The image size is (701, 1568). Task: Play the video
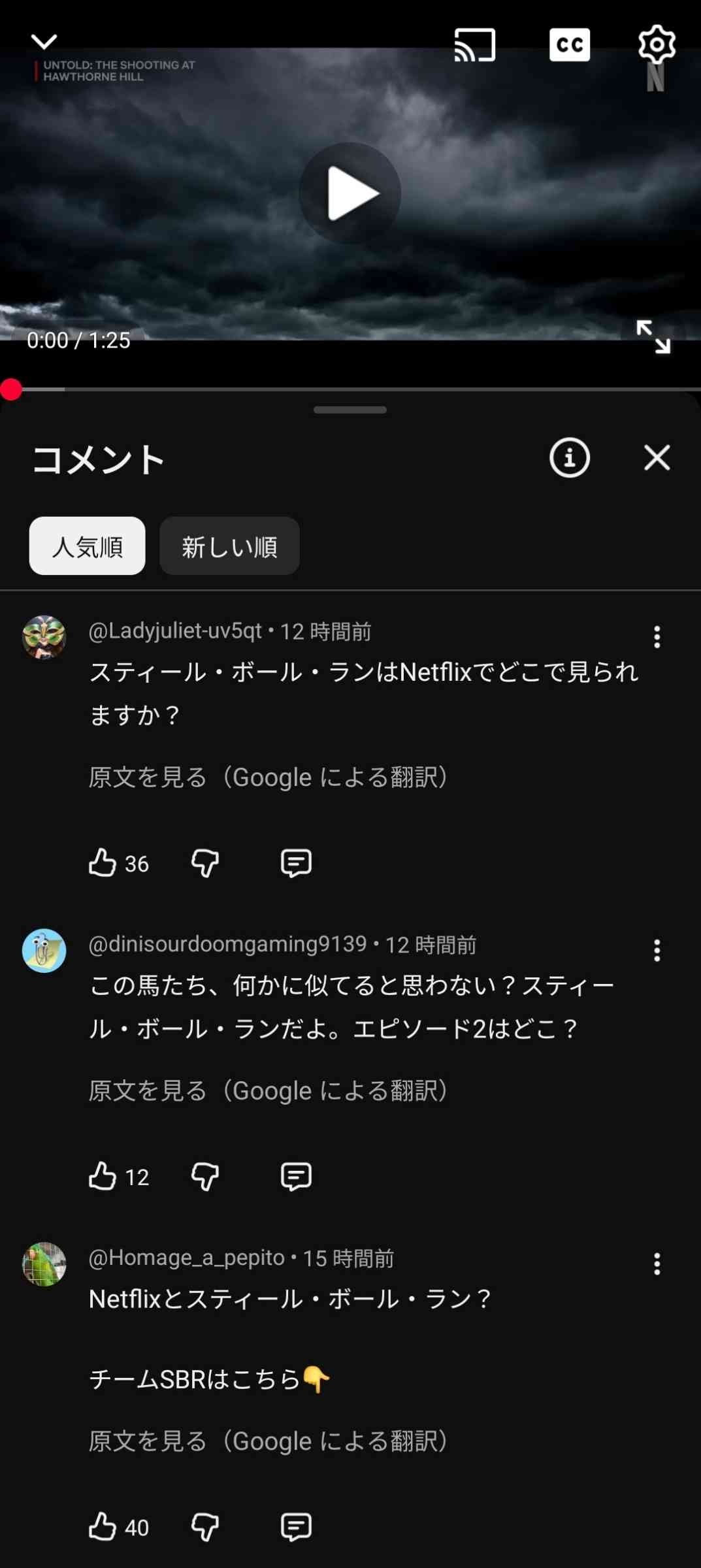coord(350,193)
